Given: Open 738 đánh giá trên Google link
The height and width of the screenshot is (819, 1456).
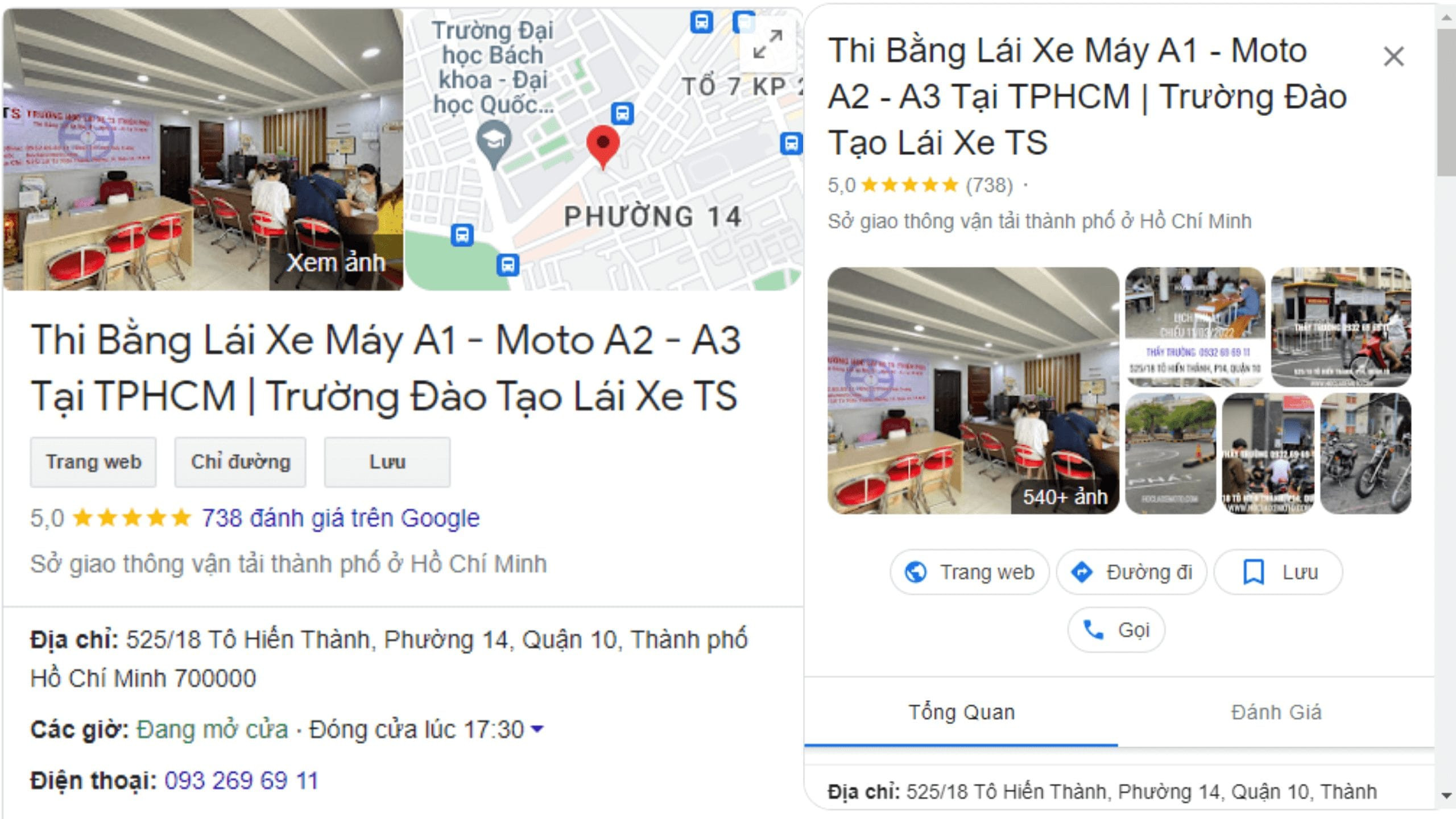Looking at the screenshot, I should tap(340, 518).
